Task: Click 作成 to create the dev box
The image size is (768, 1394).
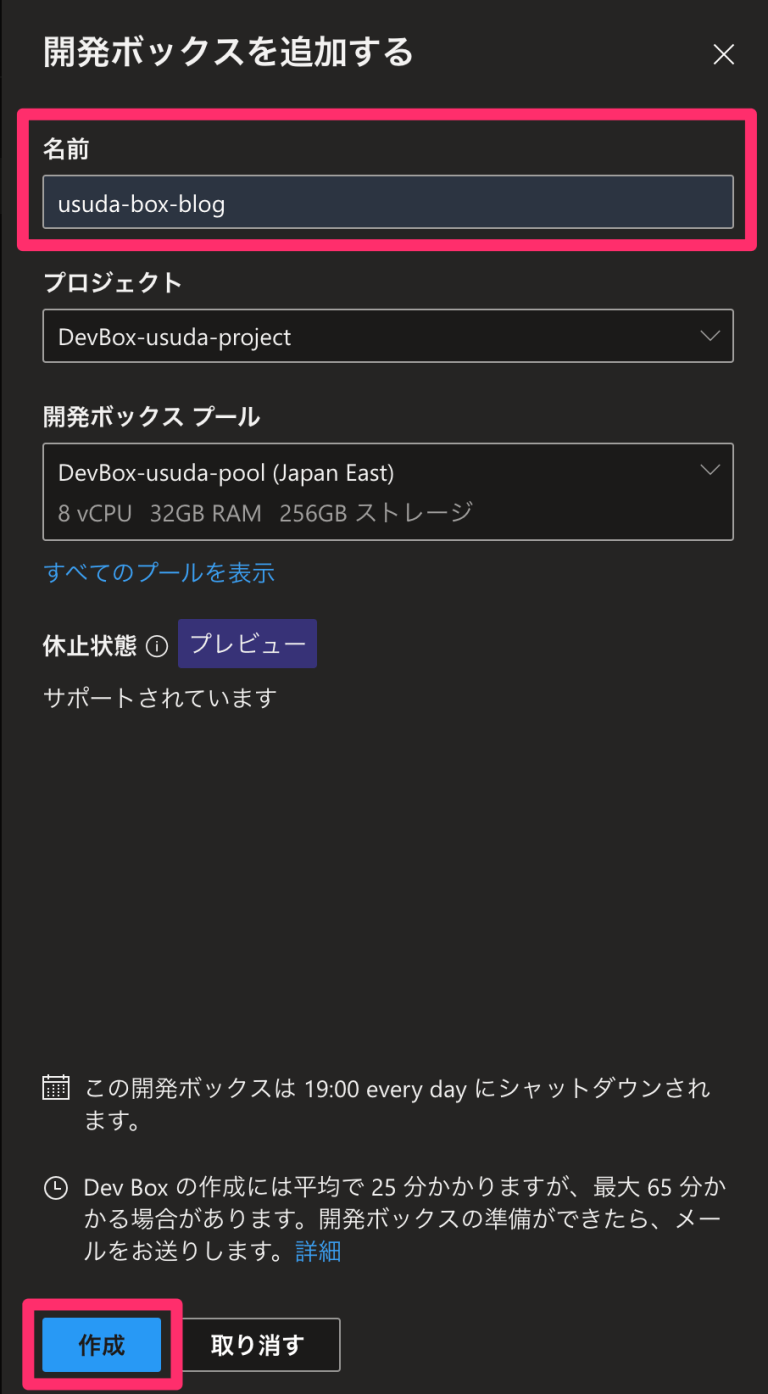Action: tap(100, 1344)
